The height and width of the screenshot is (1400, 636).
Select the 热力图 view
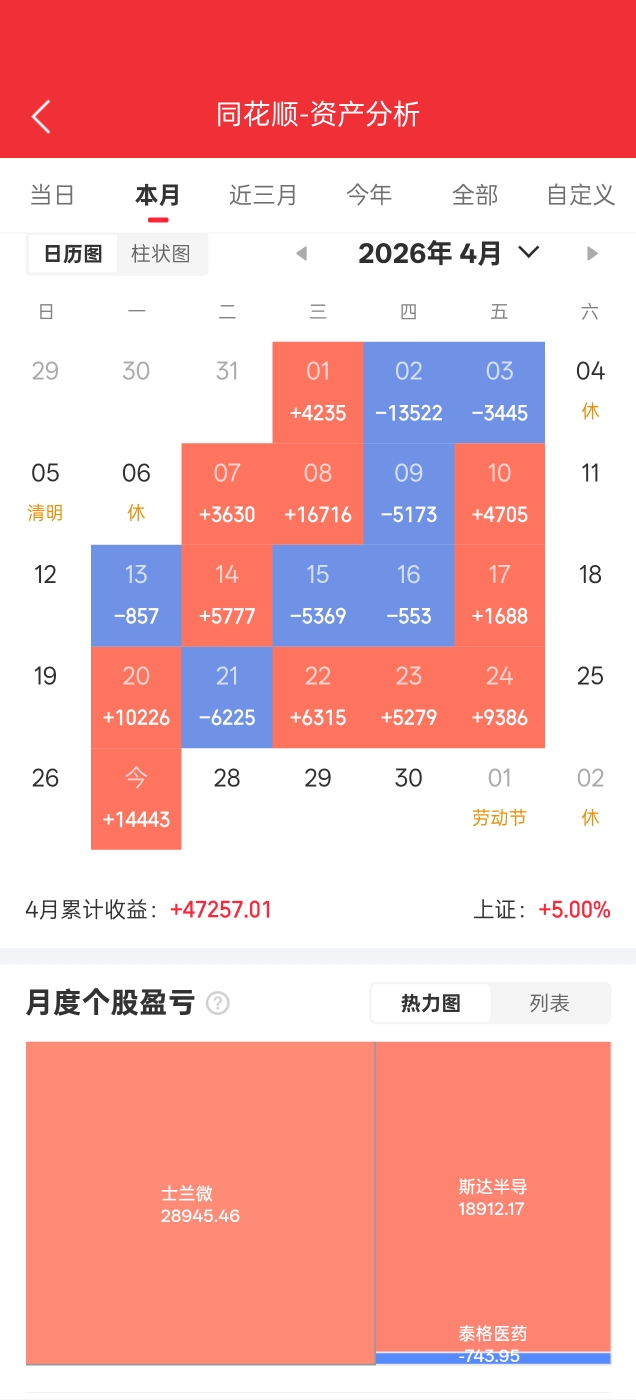[x=431, y=1003]
